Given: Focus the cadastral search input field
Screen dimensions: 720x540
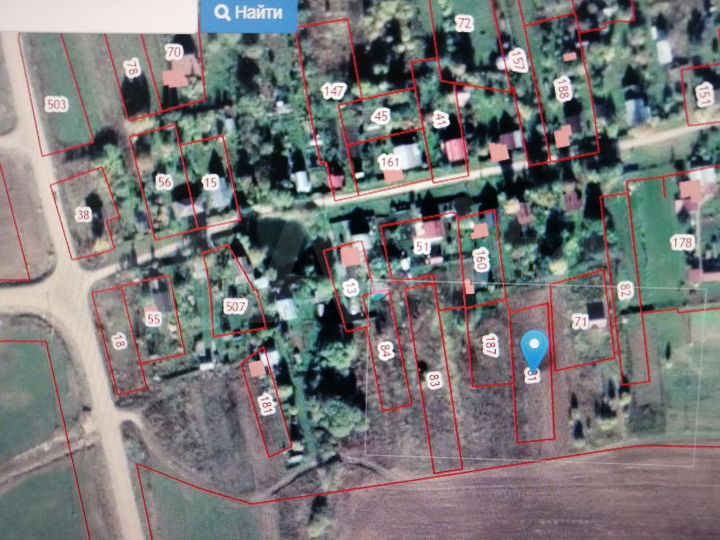Looking at the screenshot, I should pos(98,13).
